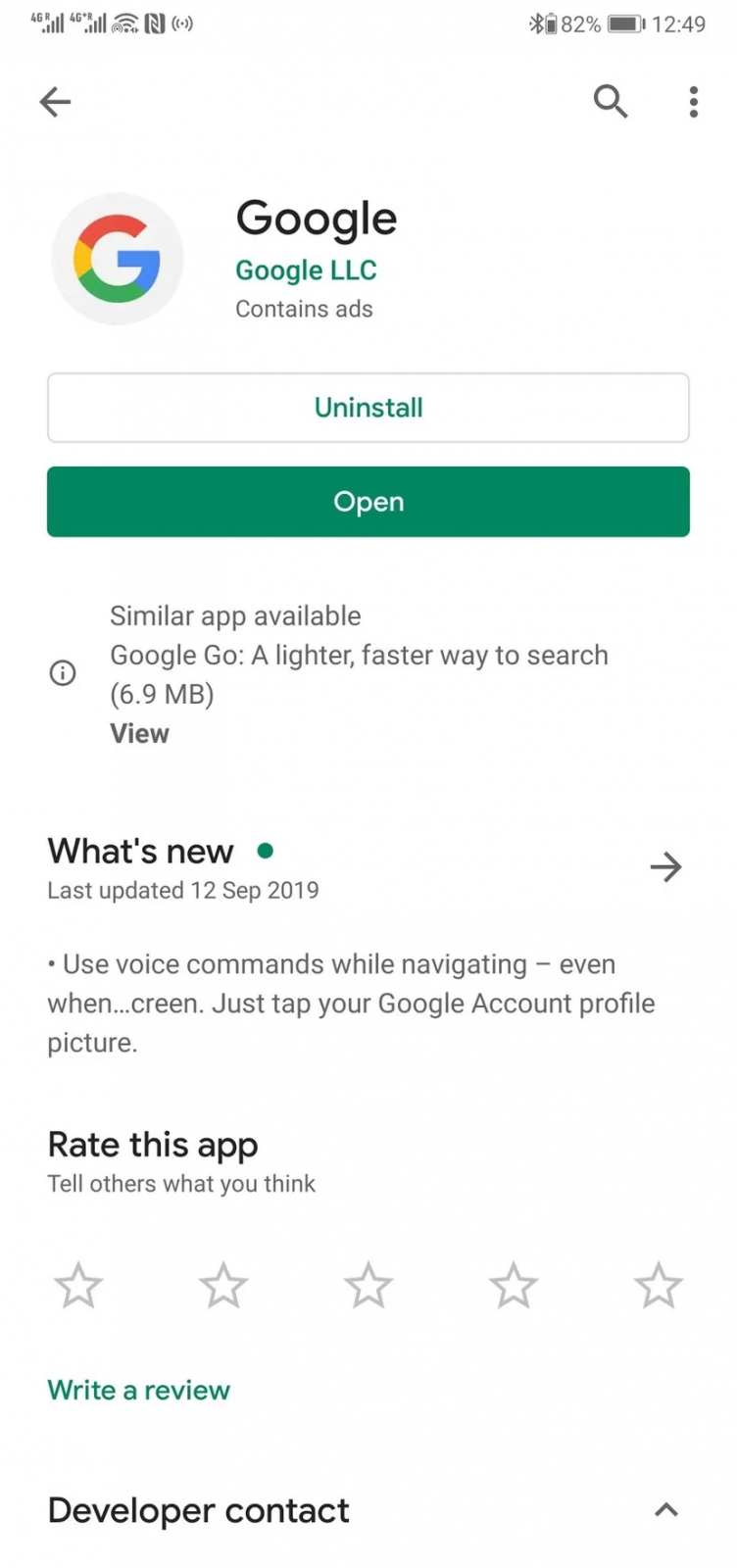Viewport: 737px width, 1568px height.
Task: Collapse the Developer contact section
Action: point(665,1510)
